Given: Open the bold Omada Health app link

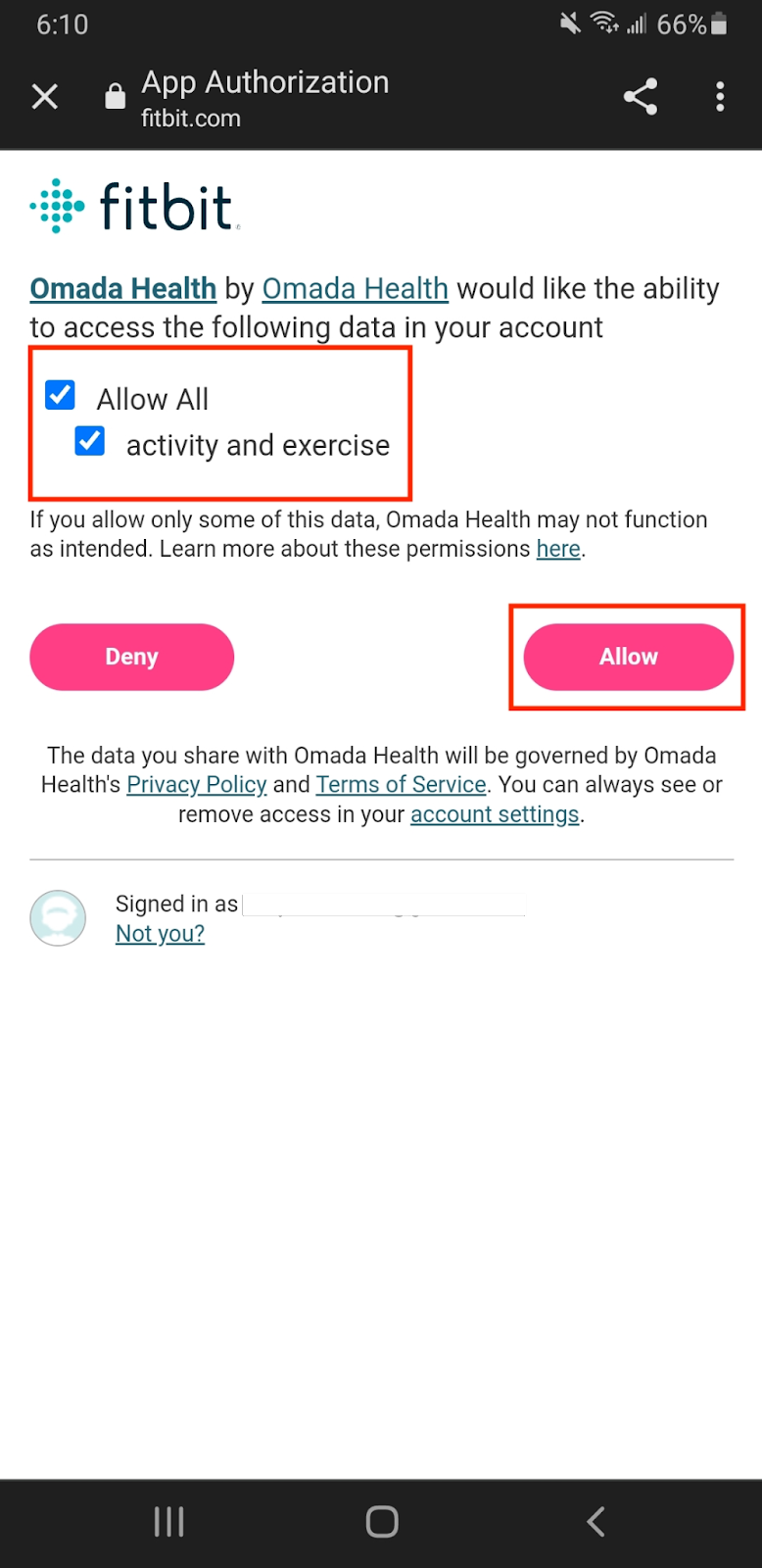Looking at the screenshot, I should pos(123,288).
